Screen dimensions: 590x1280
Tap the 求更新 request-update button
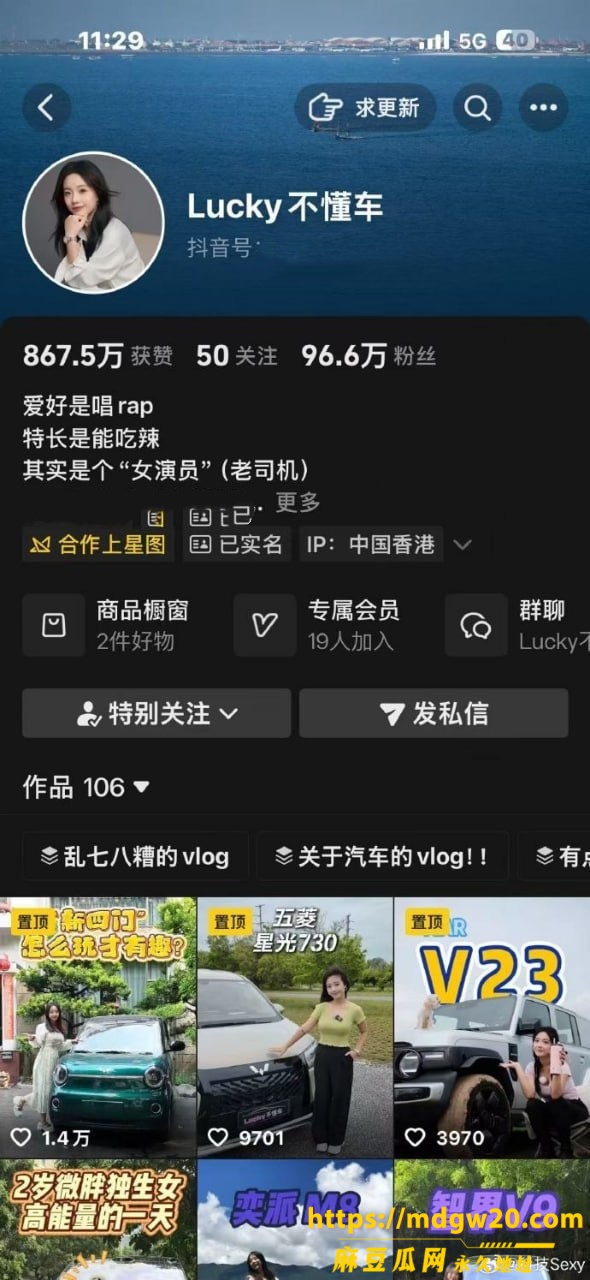pos(365,107)
